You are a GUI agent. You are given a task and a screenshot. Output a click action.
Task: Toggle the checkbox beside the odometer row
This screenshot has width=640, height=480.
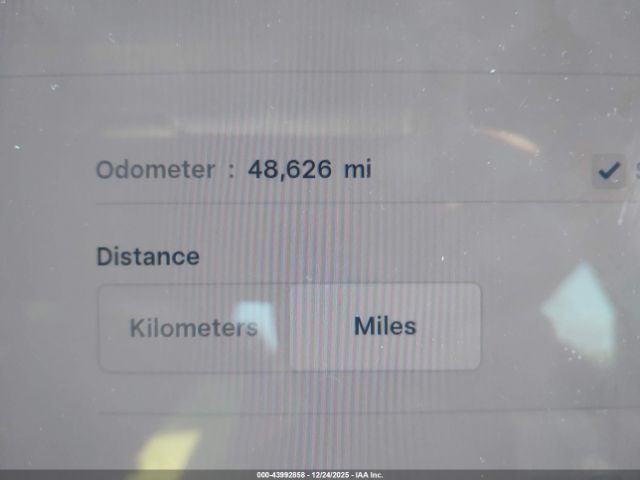point(609,171)
